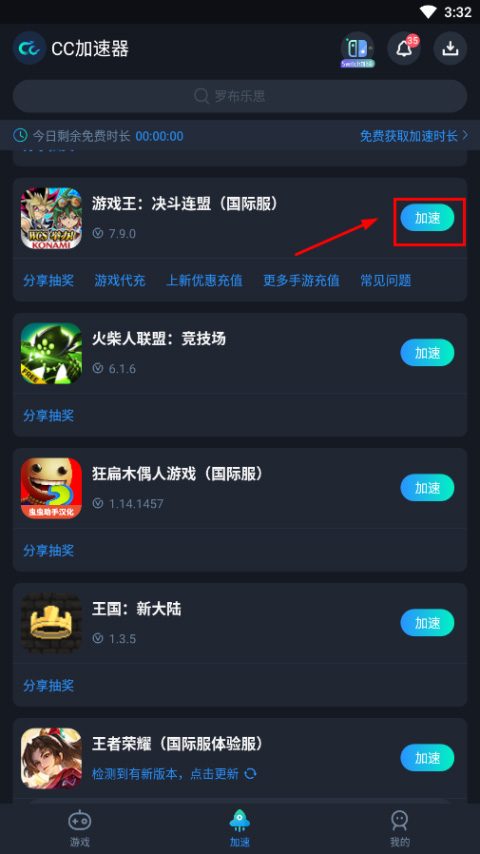Accelerate 游戏王：决斗连盟（国际服）

(427, 218)
